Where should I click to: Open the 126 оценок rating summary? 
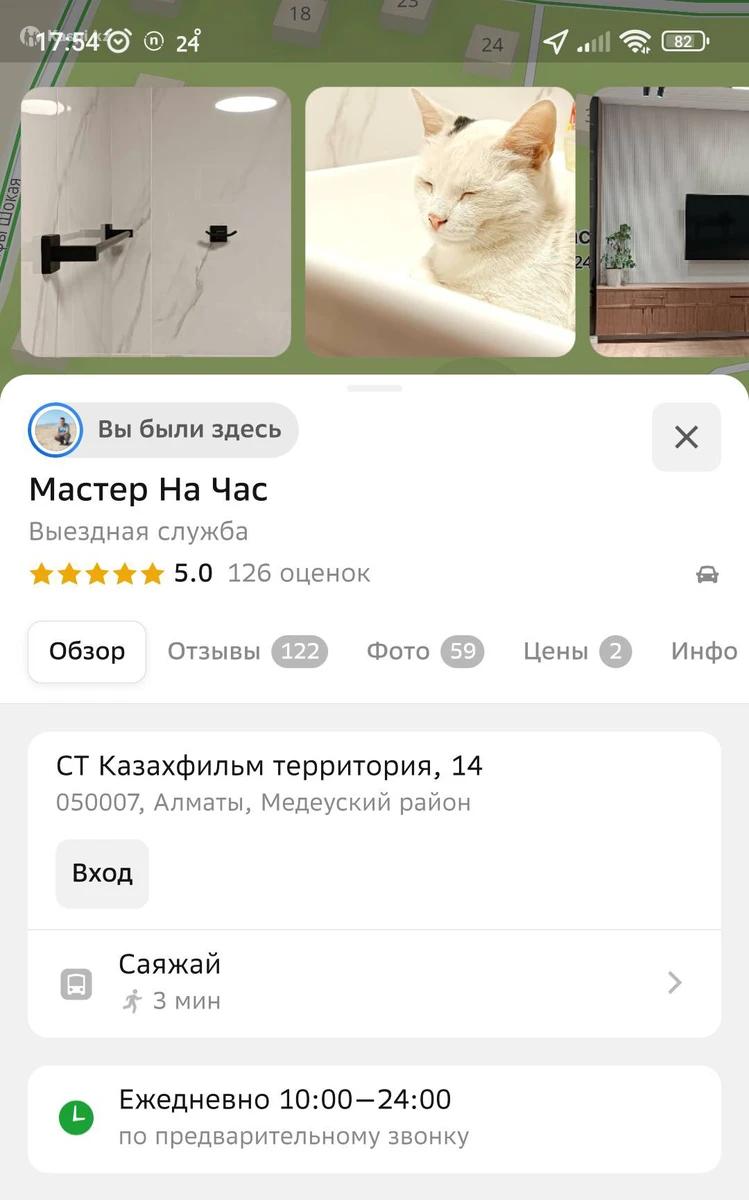(298, 574)
